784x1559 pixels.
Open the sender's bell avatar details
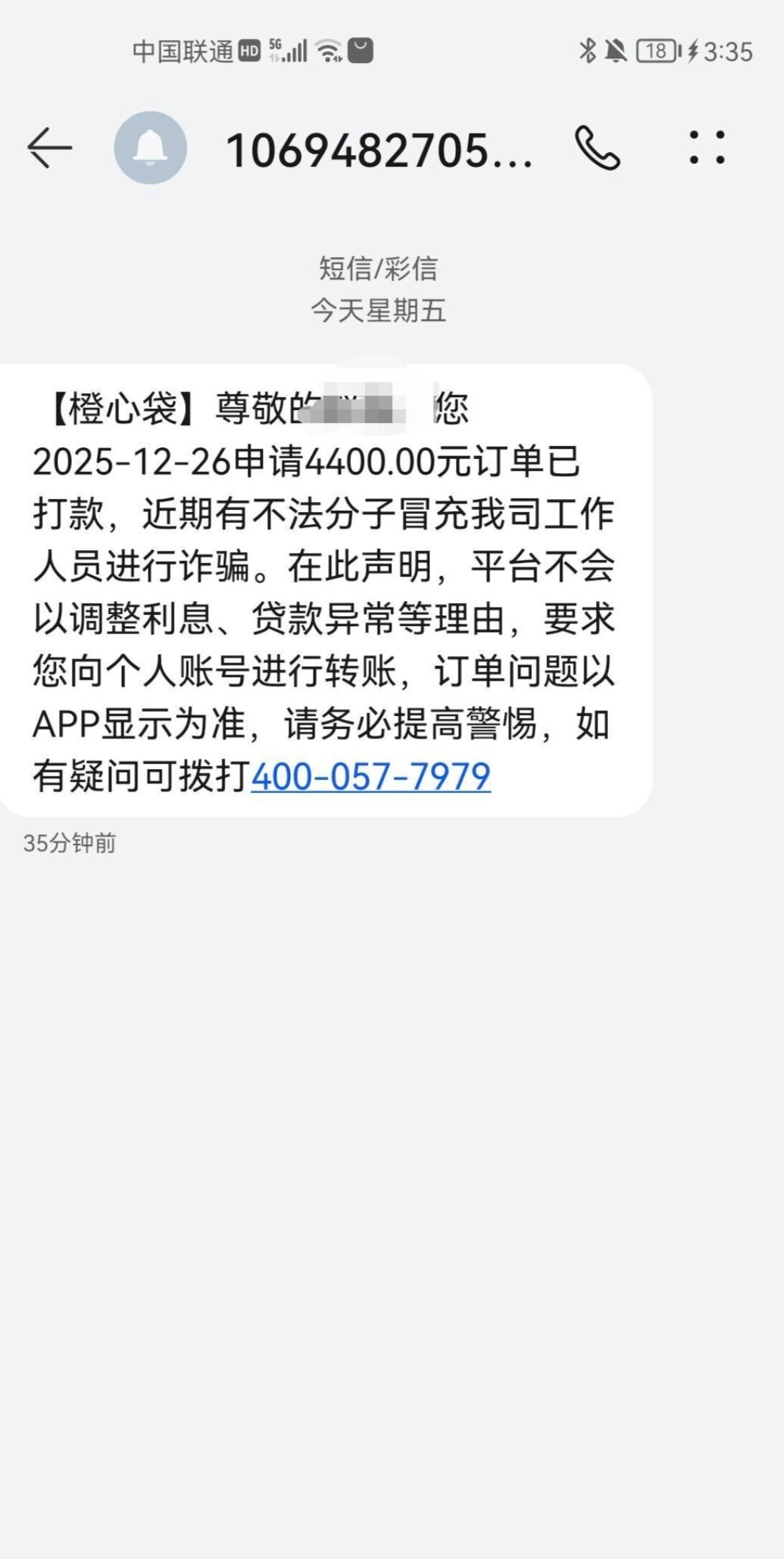[x=151, y=148]
